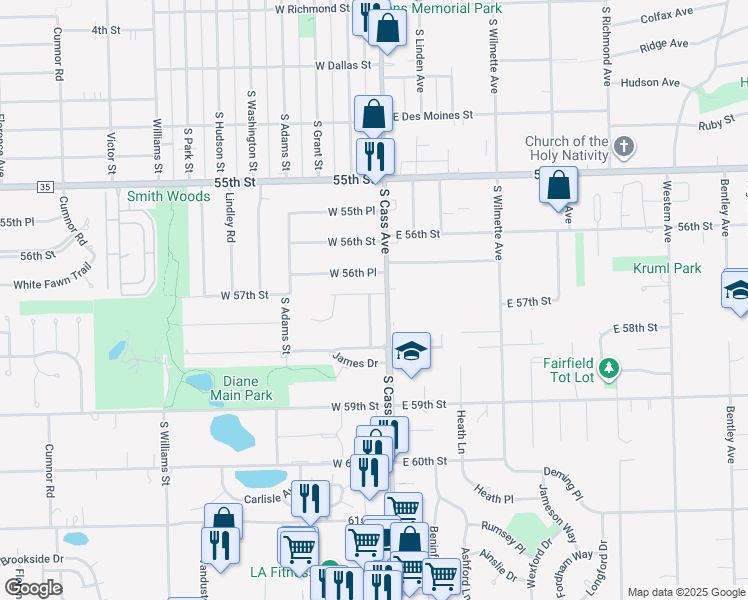Select the shopping marker beside Church of the Holy Nativity
Viewport: 748px width, 600px height.
(558, 185)
